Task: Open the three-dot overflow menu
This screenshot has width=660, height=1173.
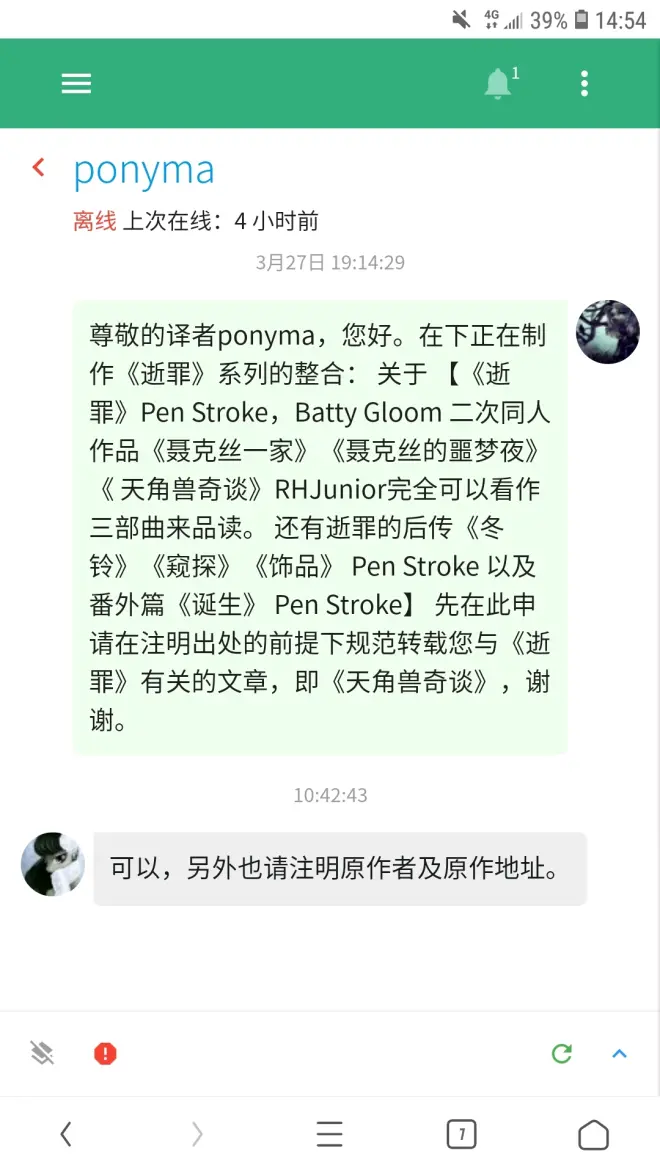Action: pyautogui.click(x=584, y=84)
